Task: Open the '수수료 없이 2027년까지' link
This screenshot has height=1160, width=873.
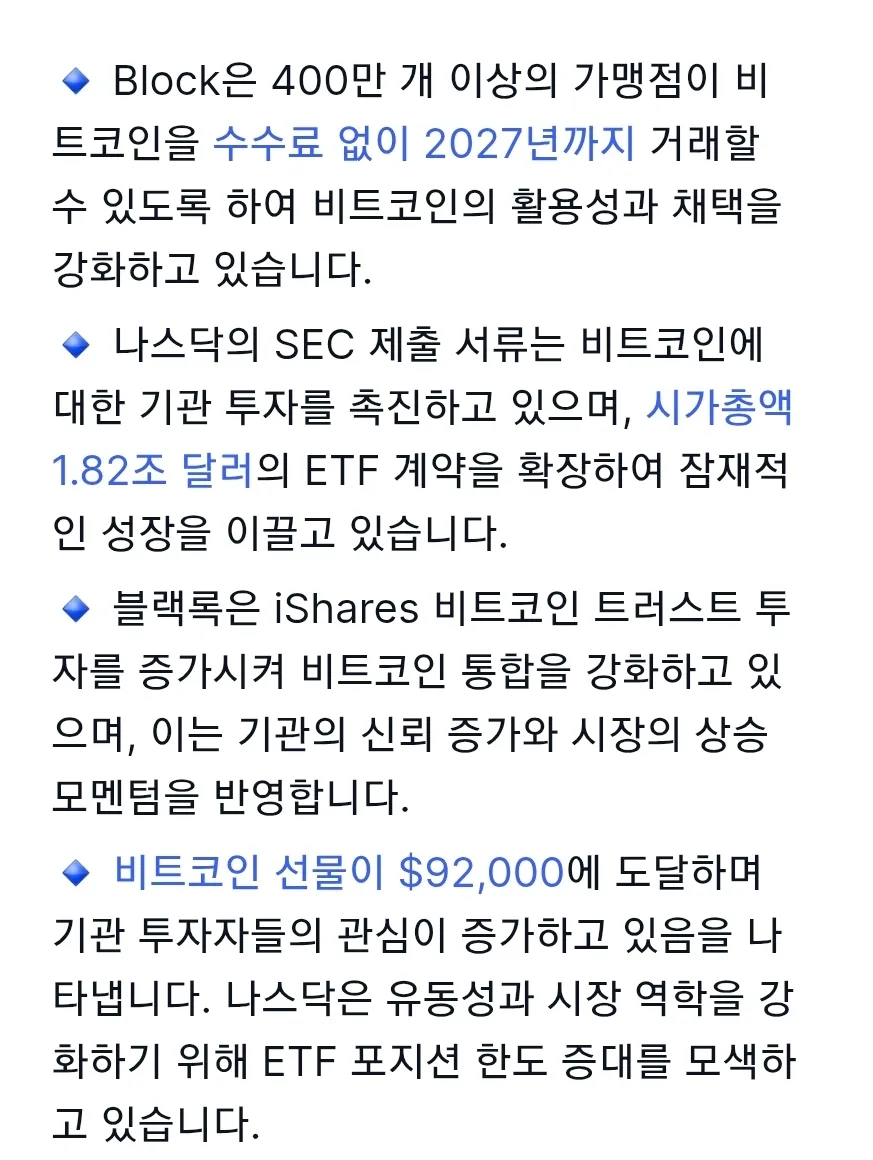Action: pyautogui.click(x=423, y=144)
